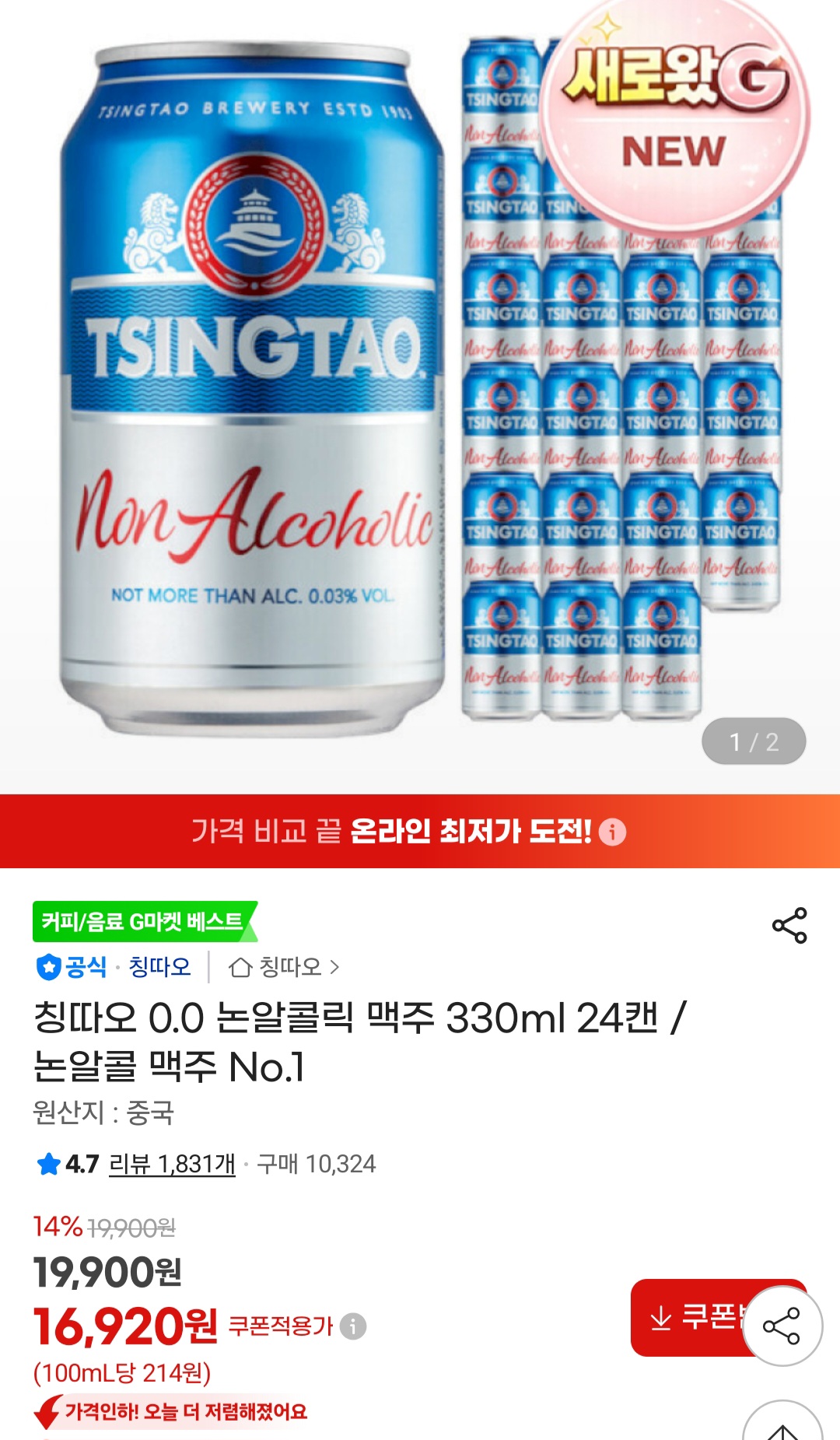Open info on the lowest price challenge banner

pos(613,832)
